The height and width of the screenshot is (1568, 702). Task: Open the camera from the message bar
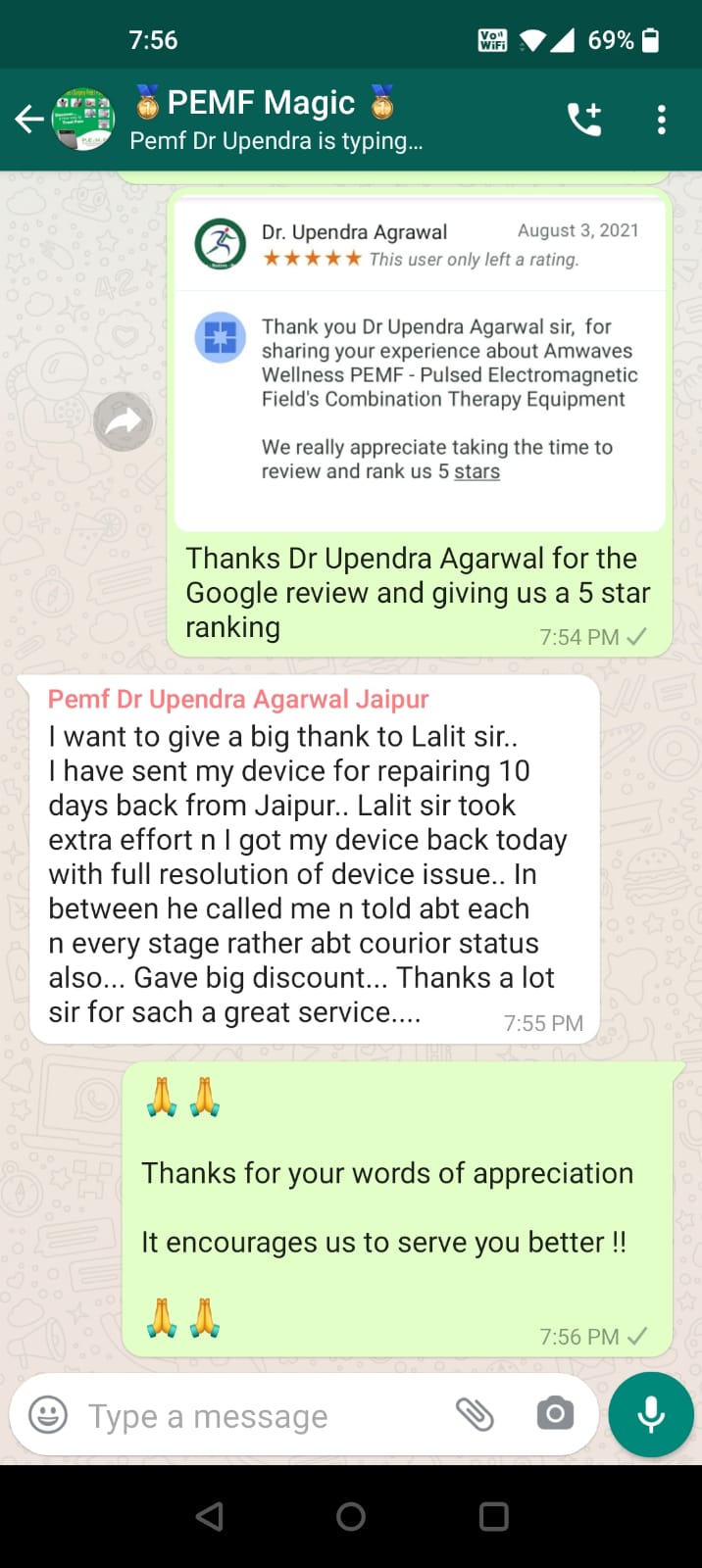coord(555,1413)
